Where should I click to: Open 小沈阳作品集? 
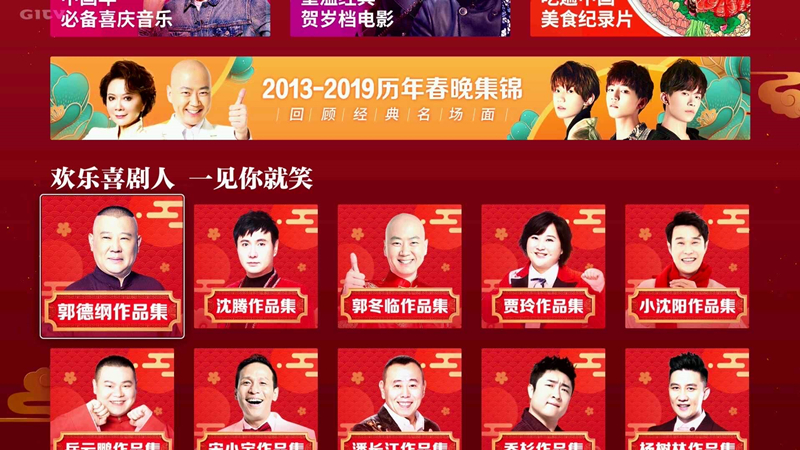point(687,266)
